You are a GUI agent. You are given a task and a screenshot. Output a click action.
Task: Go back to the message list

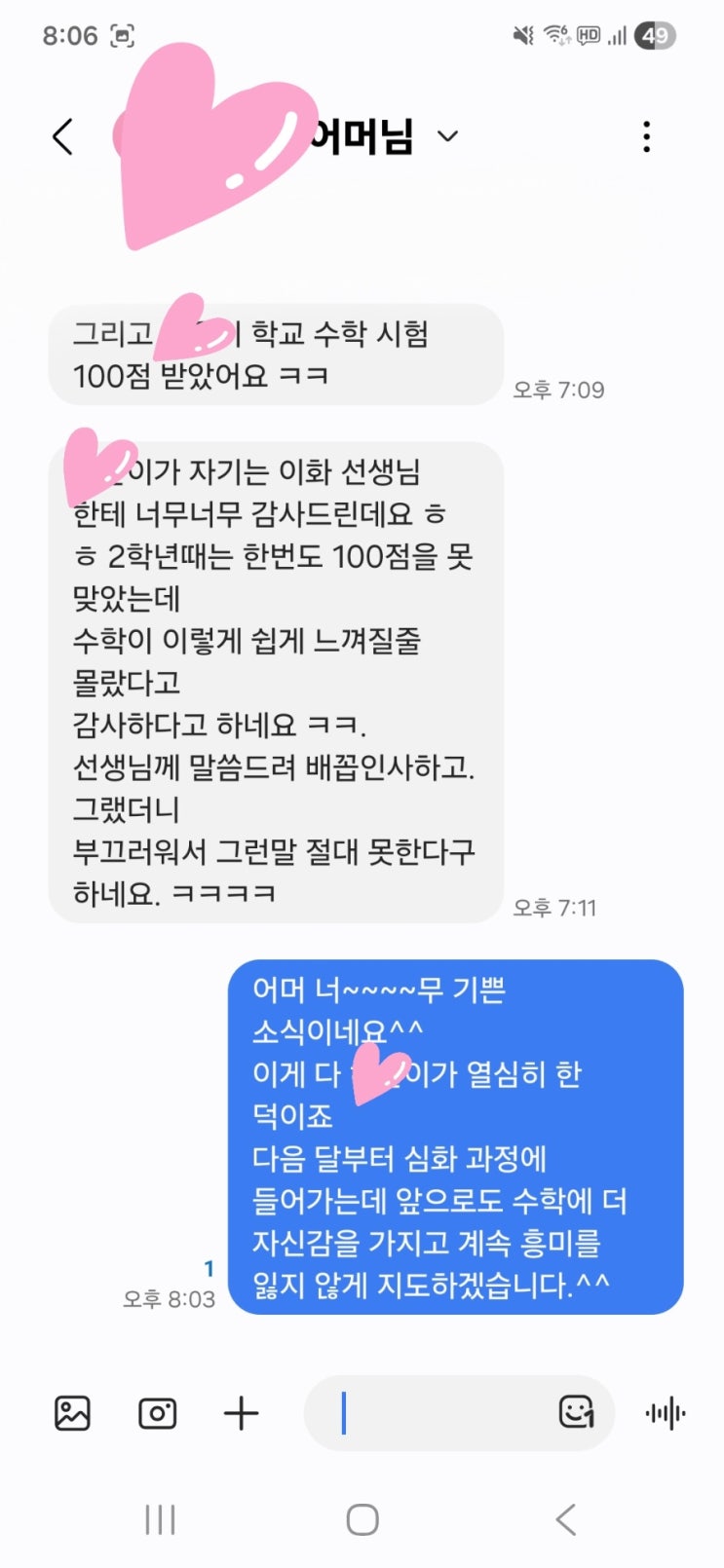coord(62,136)
